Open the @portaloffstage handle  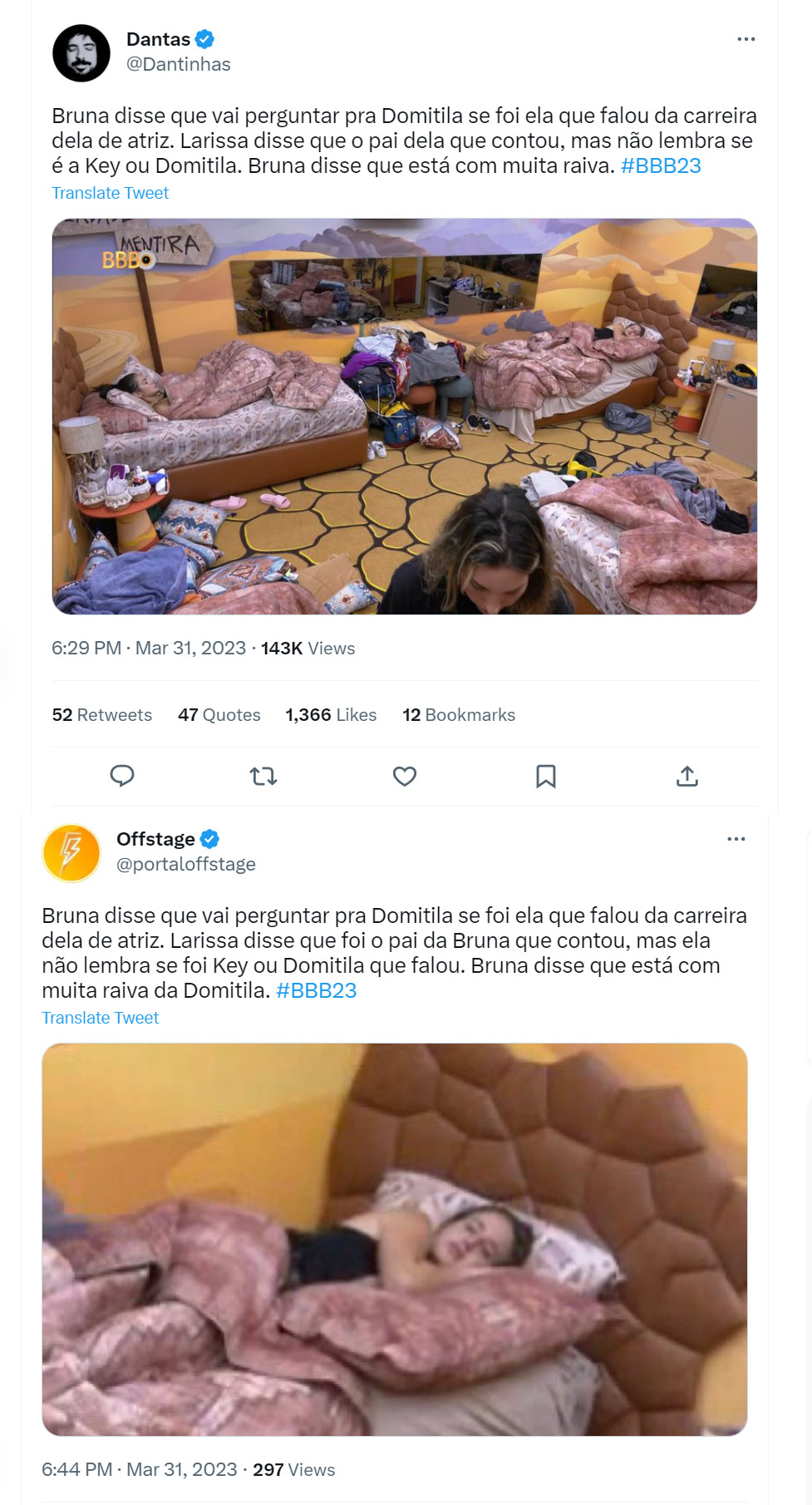(x=185, y=864)
